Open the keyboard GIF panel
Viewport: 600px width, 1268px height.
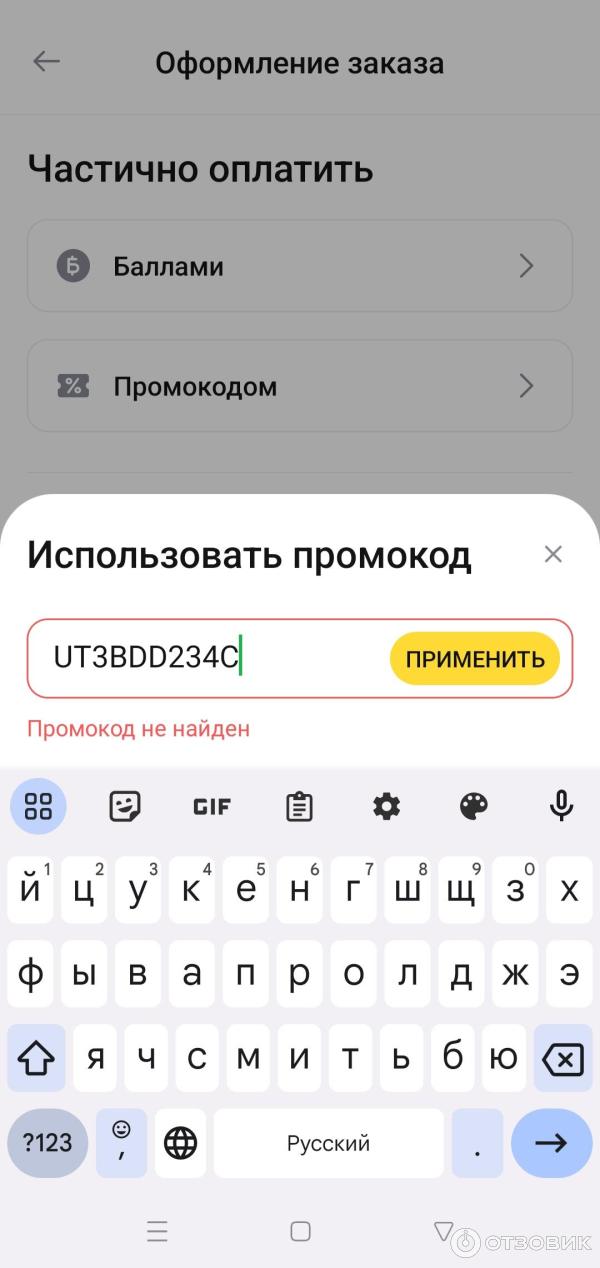point(212,806)
